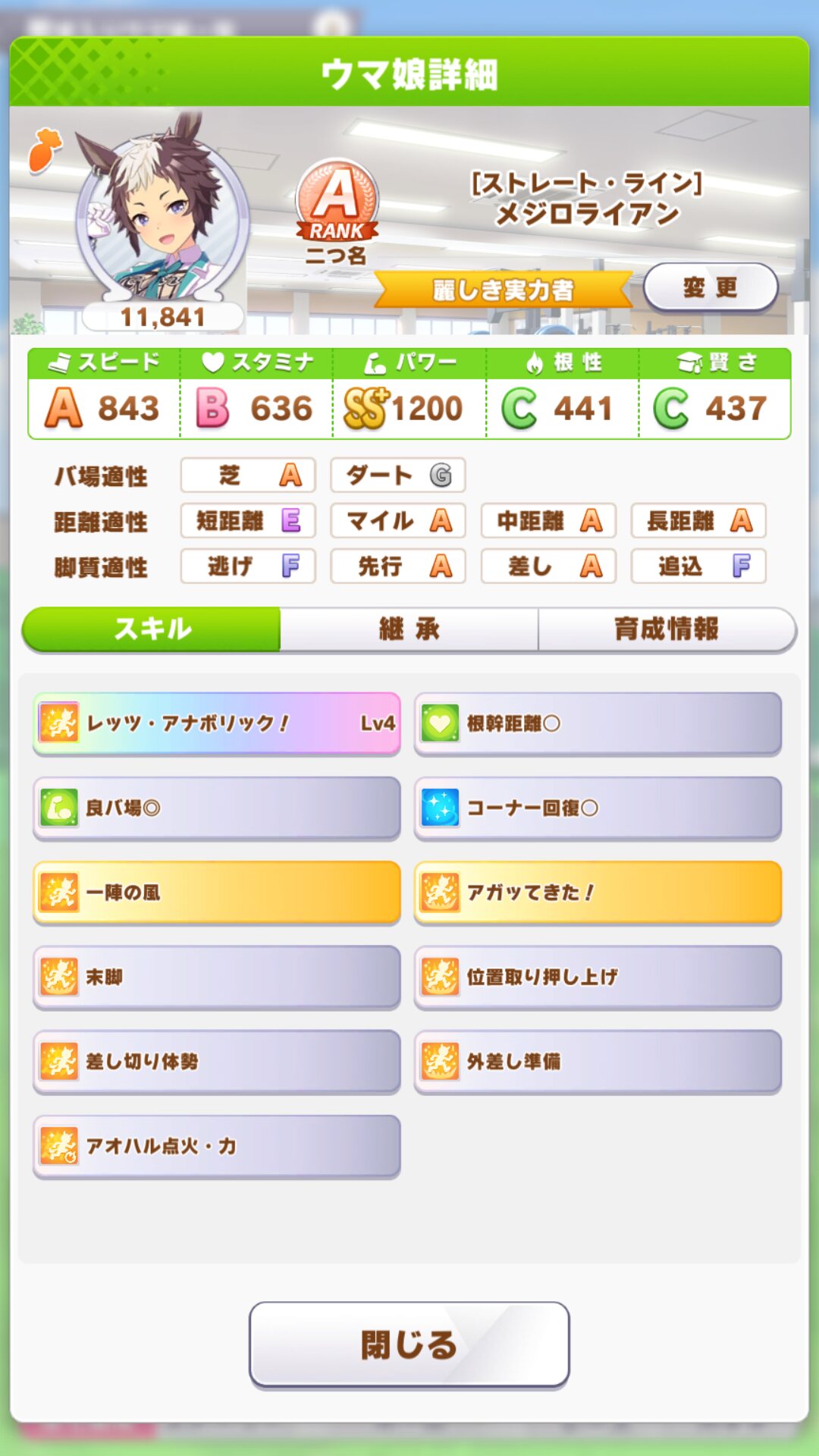Open the 育成情報 tab
The width and height of the screenshot is (819, 1456).
[x=667, y=629]
